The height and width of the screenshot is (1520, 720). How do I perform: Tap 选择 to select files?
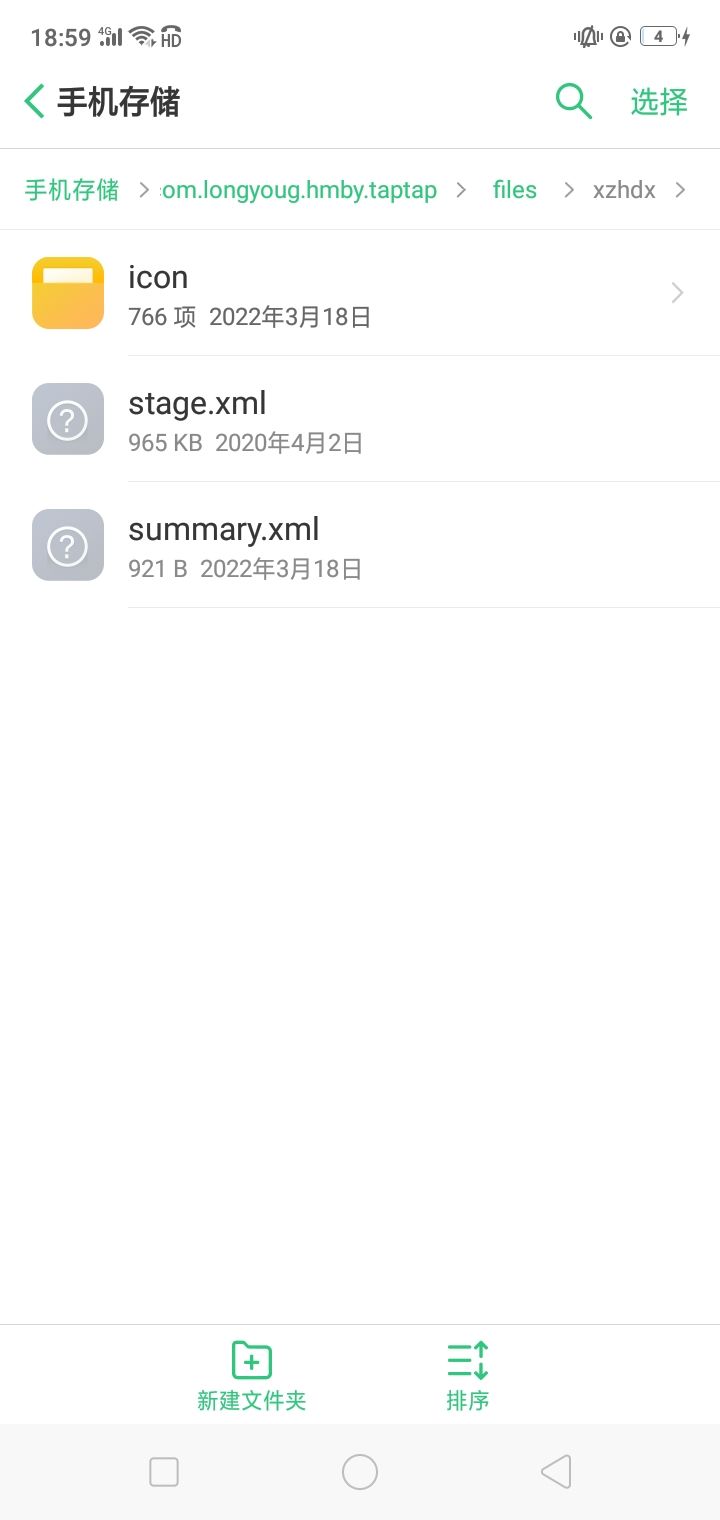click(659, 102)
